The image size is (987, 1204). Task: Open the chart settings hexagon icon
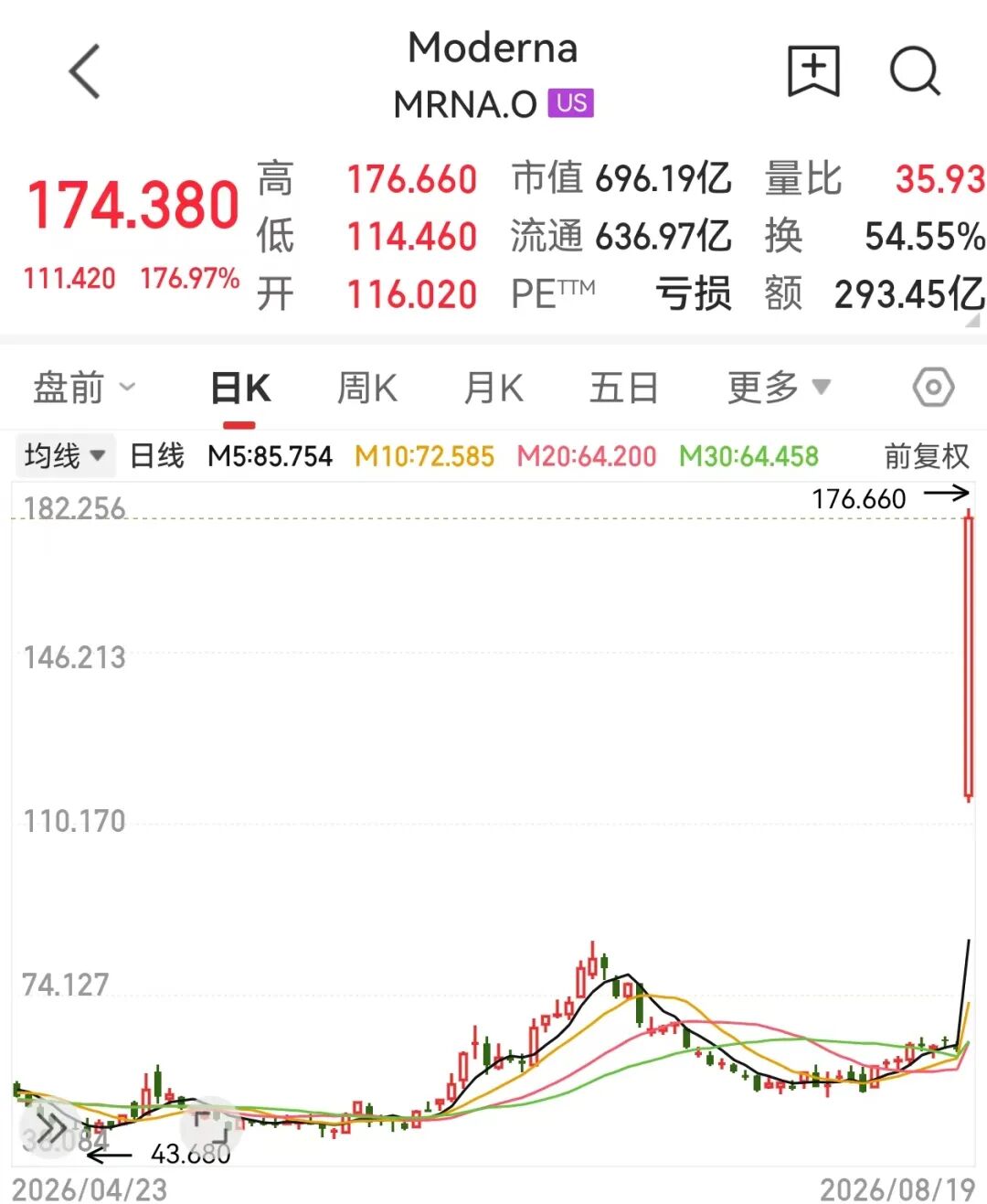pos(933,388)
